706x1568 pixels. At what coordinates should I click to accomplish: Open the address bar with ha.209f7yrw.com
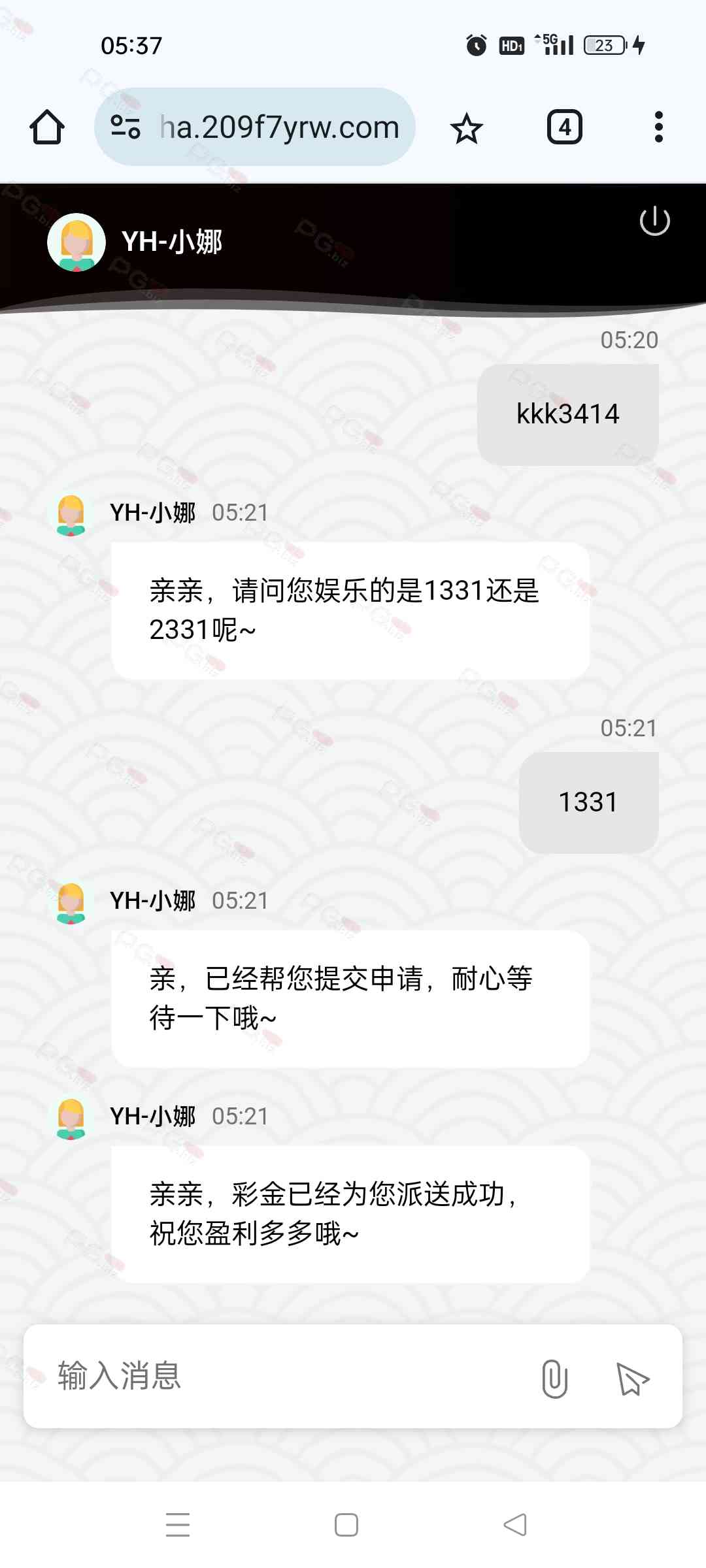pyautogui.click(x=279, y=127)
